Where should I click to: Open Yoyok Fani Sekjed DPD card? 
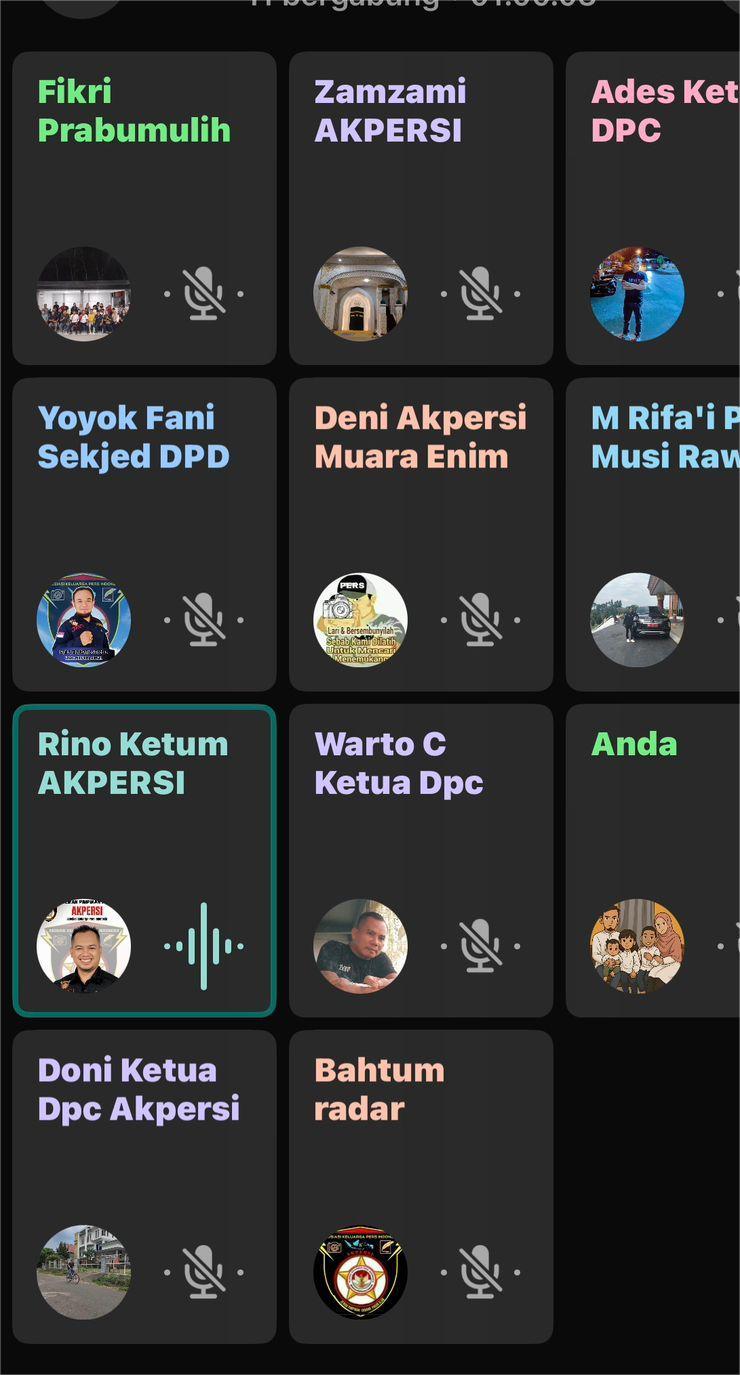click(x=144, y=534)
